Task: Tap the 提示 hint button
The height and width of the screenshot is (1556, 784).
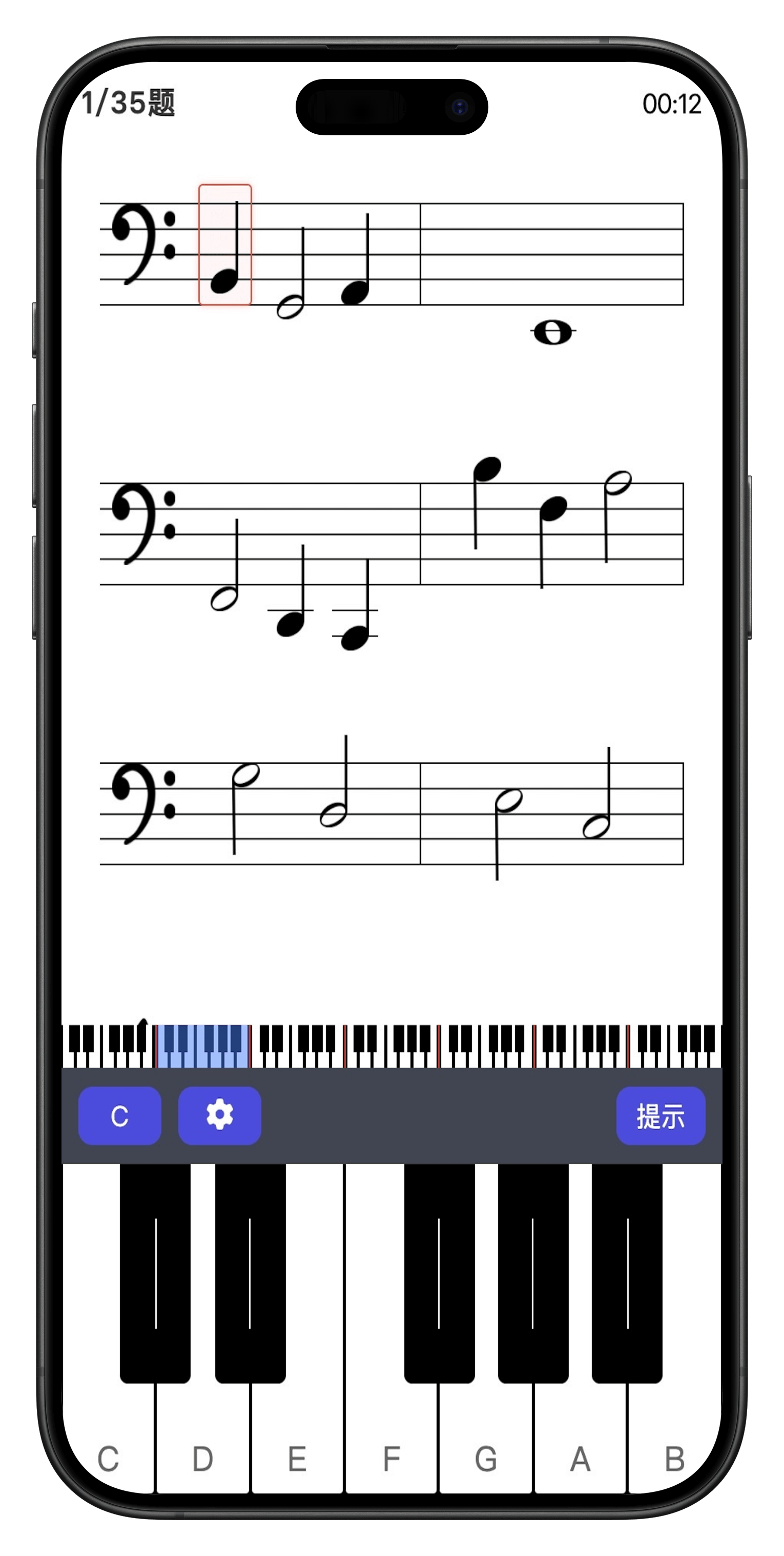Action: point(660,1116)
